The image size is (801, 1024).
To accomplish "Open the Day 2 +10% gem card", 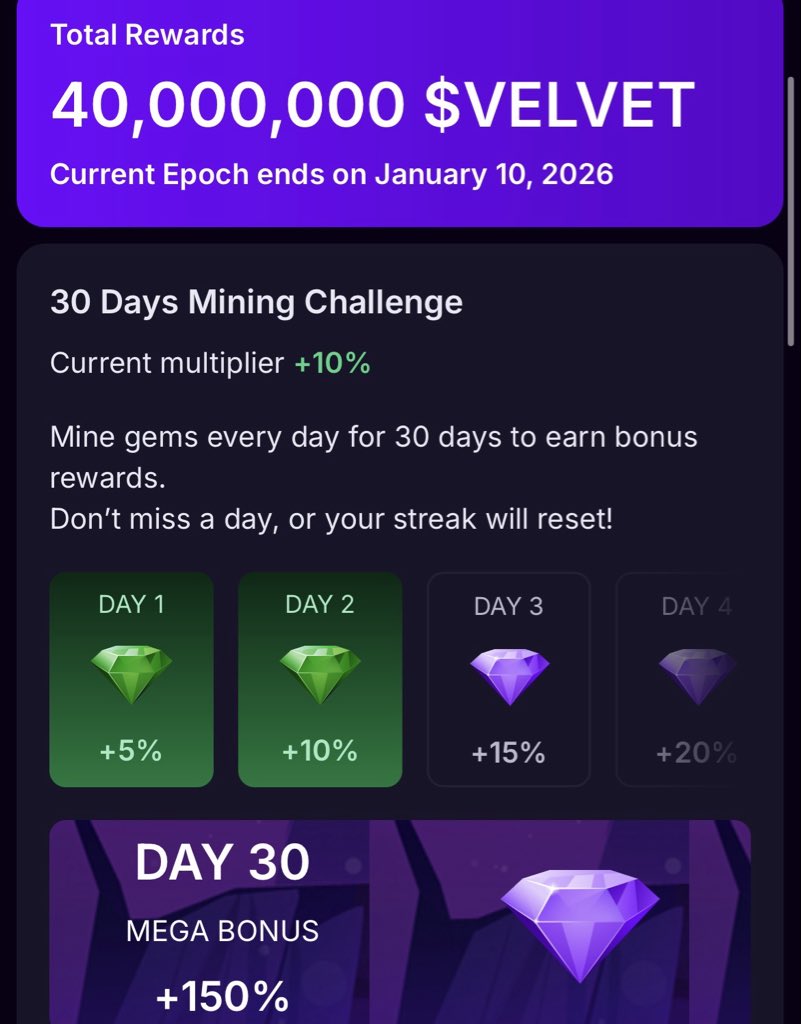I will pos(320,680).
